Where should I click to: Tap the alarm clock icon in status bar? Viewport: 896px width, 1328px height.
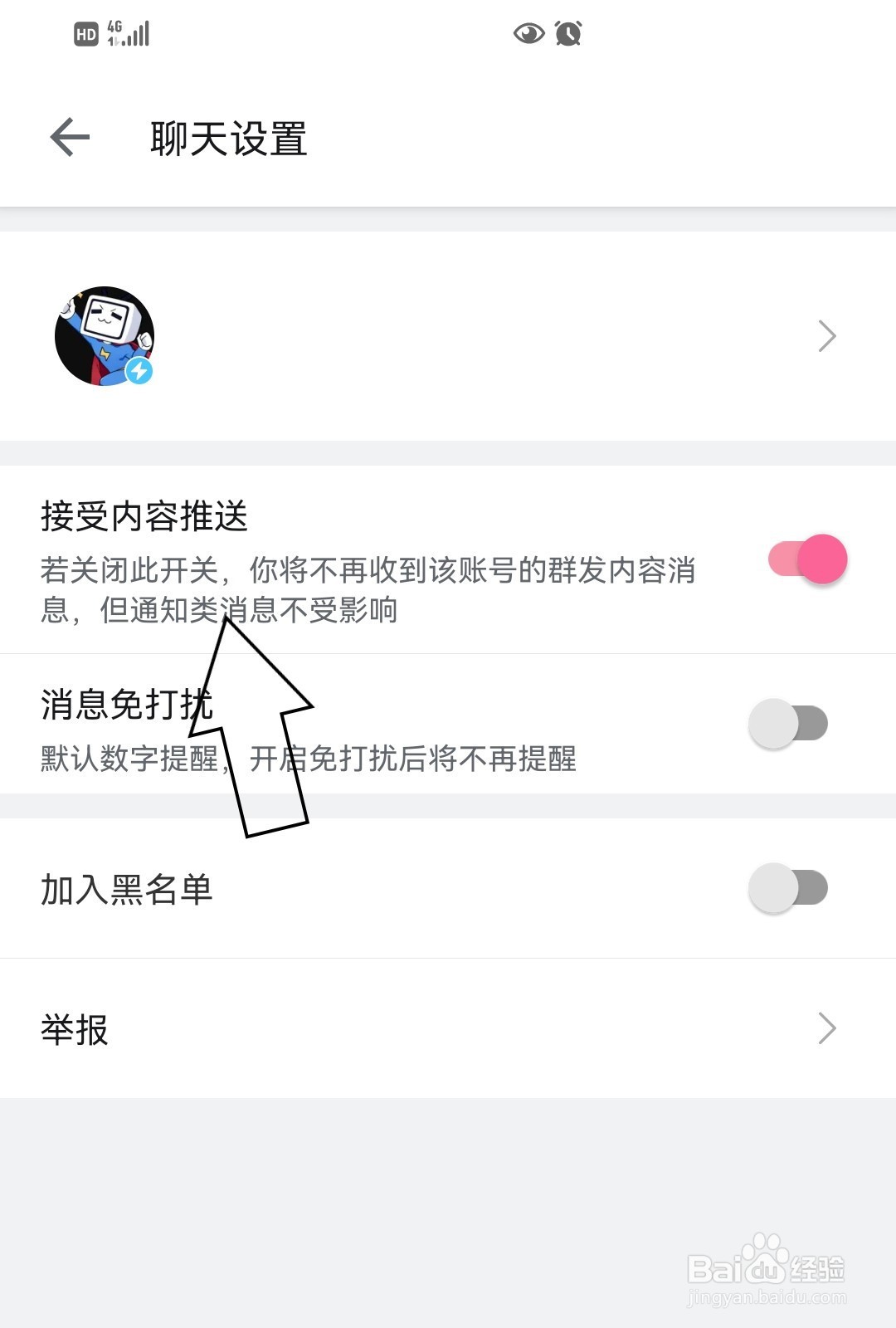point(567,33)
